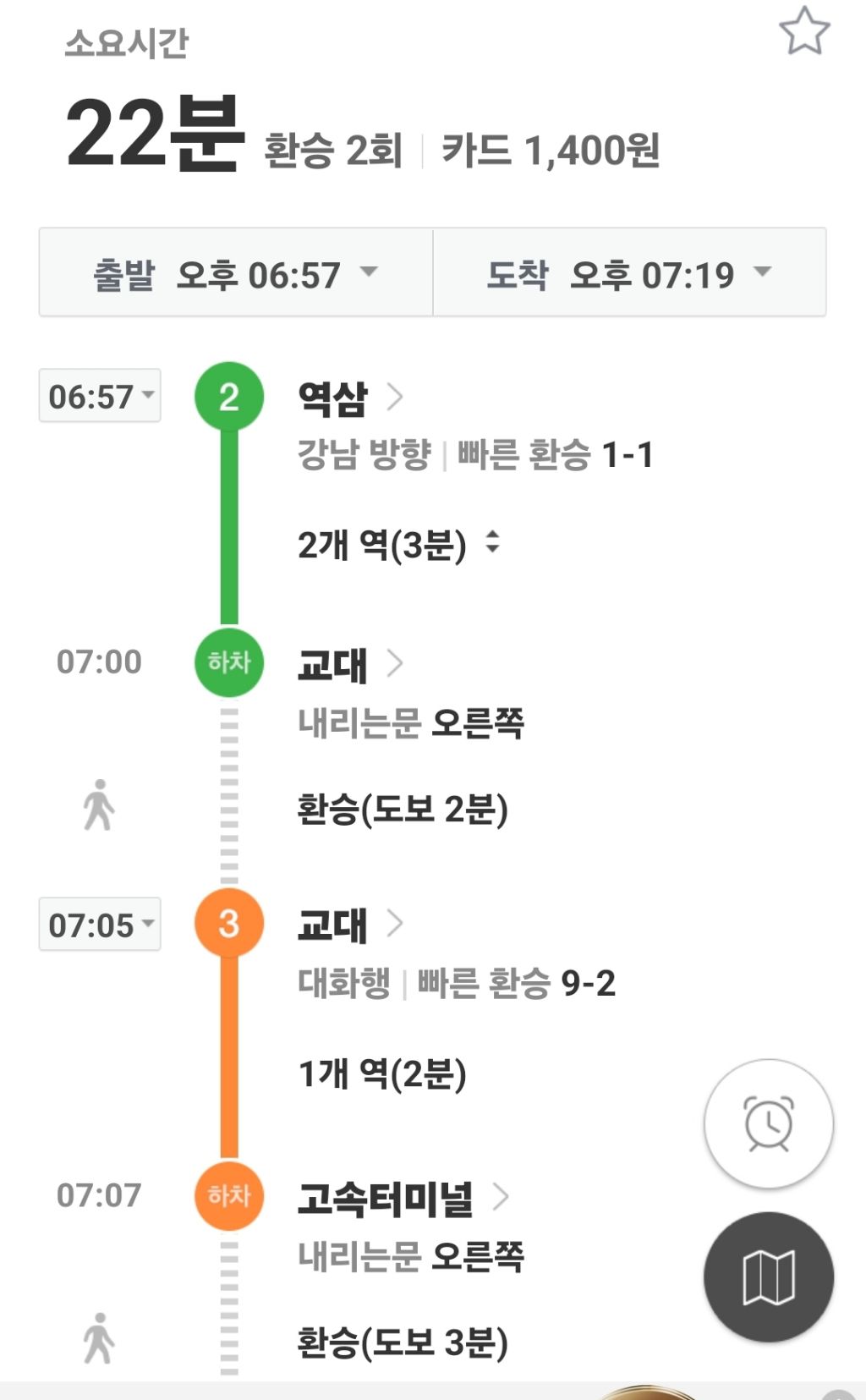Screen dimensions: 866x1400
Task: Open the green line 교대 alighting station details
Action: (350, 664)
